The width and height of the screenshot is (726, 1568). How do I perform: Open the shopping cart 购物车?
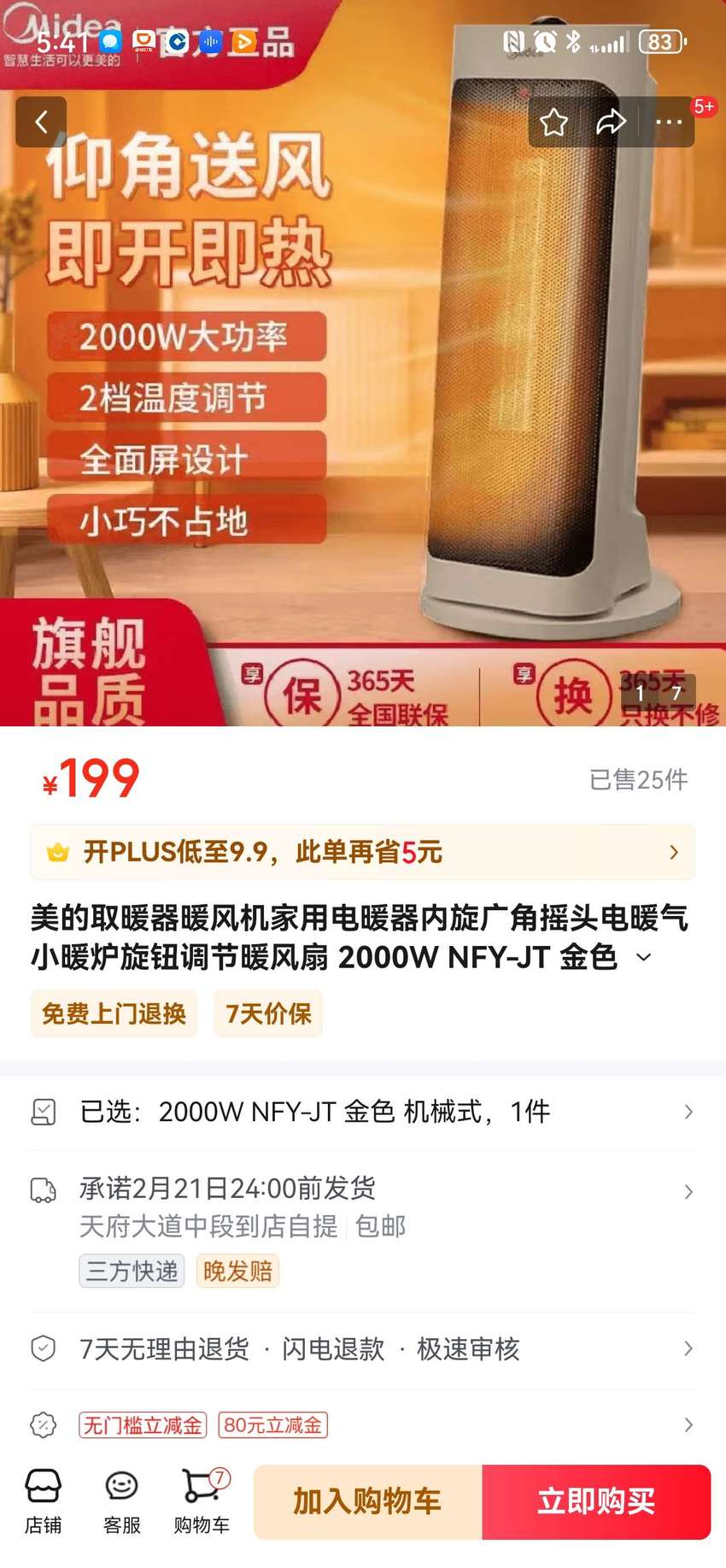tap(202, 1501)
